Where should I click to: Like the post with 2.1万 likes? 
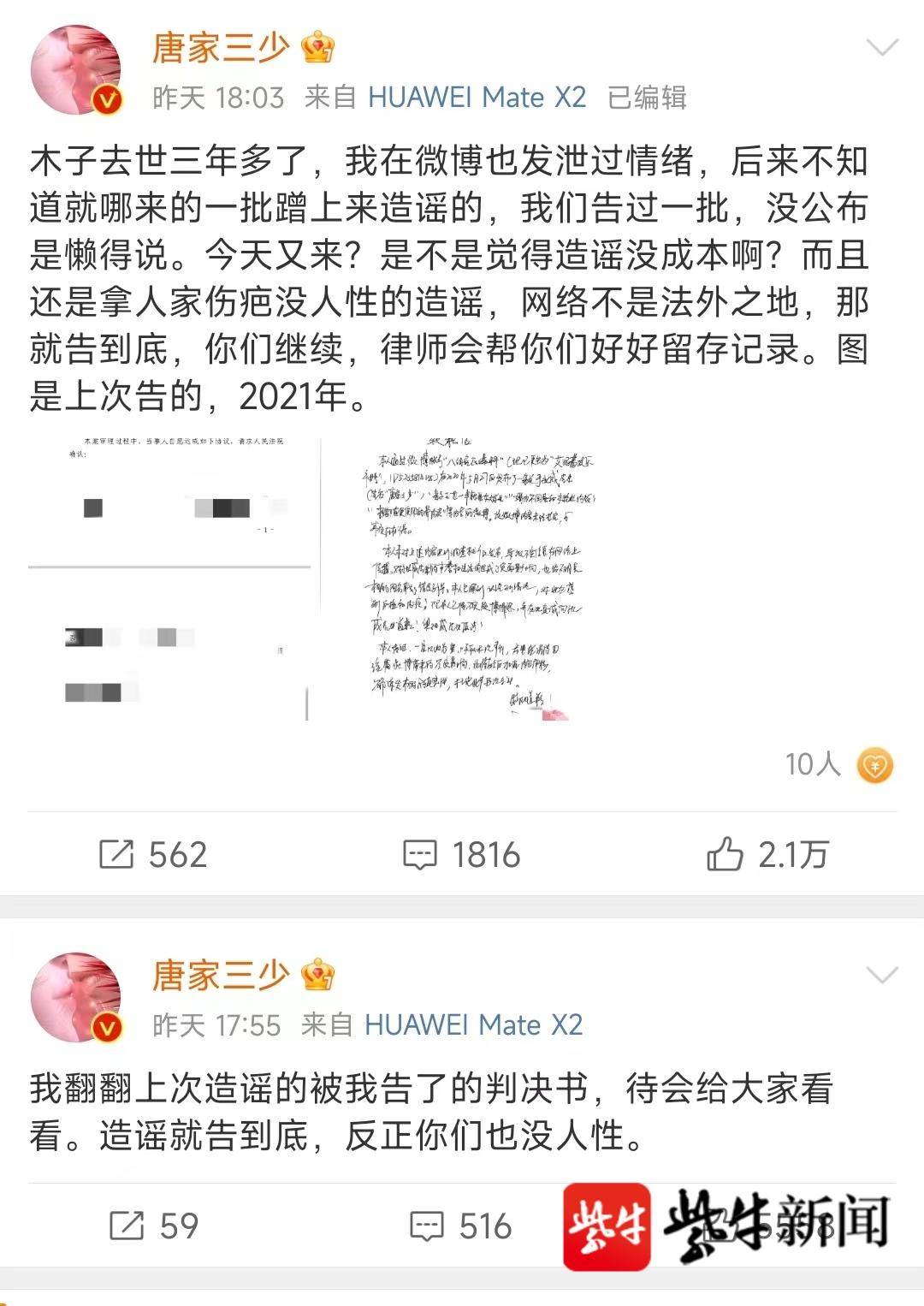click(767, 854)
